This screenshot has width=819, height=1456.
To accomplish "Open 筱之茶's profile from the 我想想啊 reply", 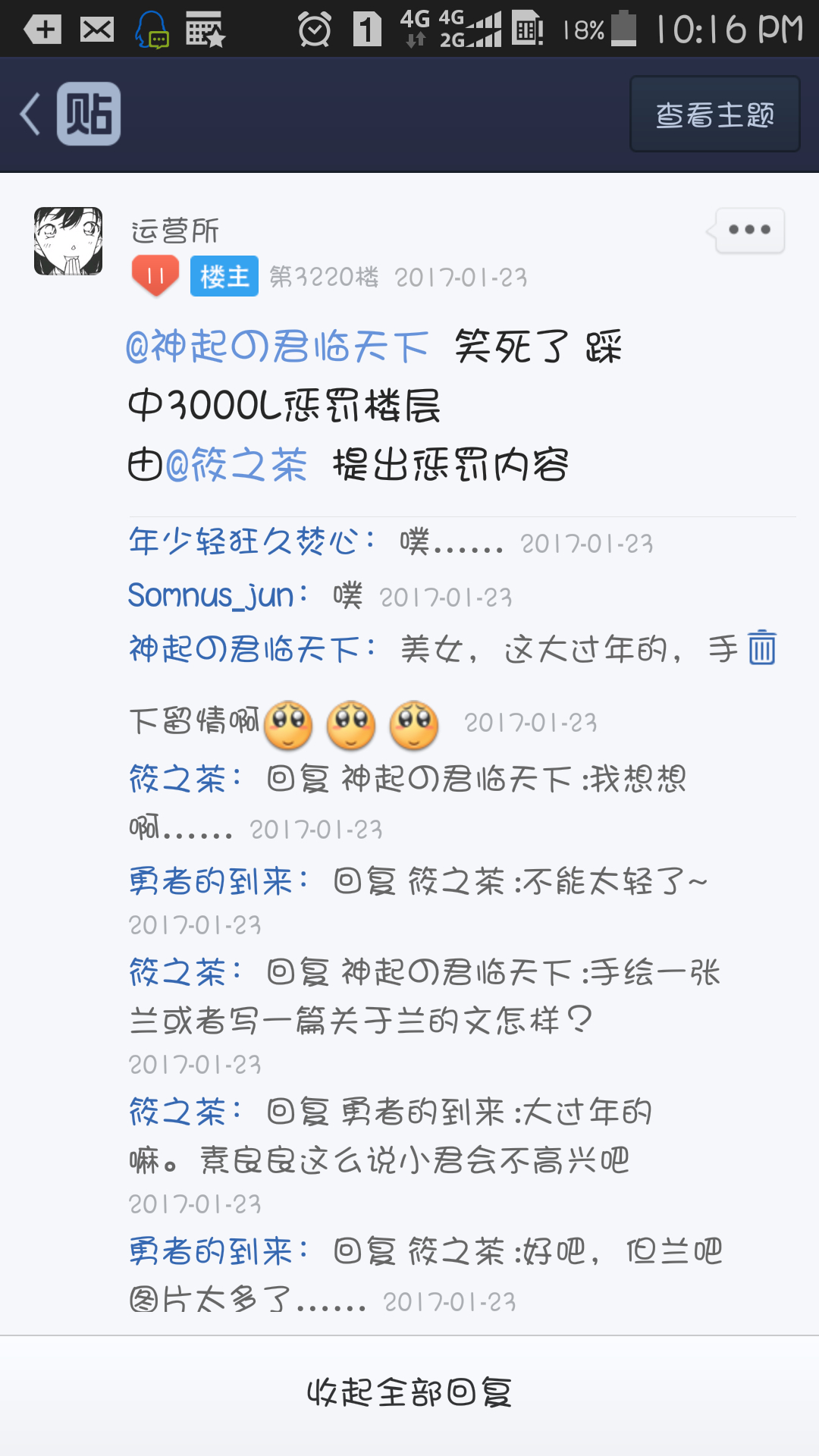I will point(179,779).
